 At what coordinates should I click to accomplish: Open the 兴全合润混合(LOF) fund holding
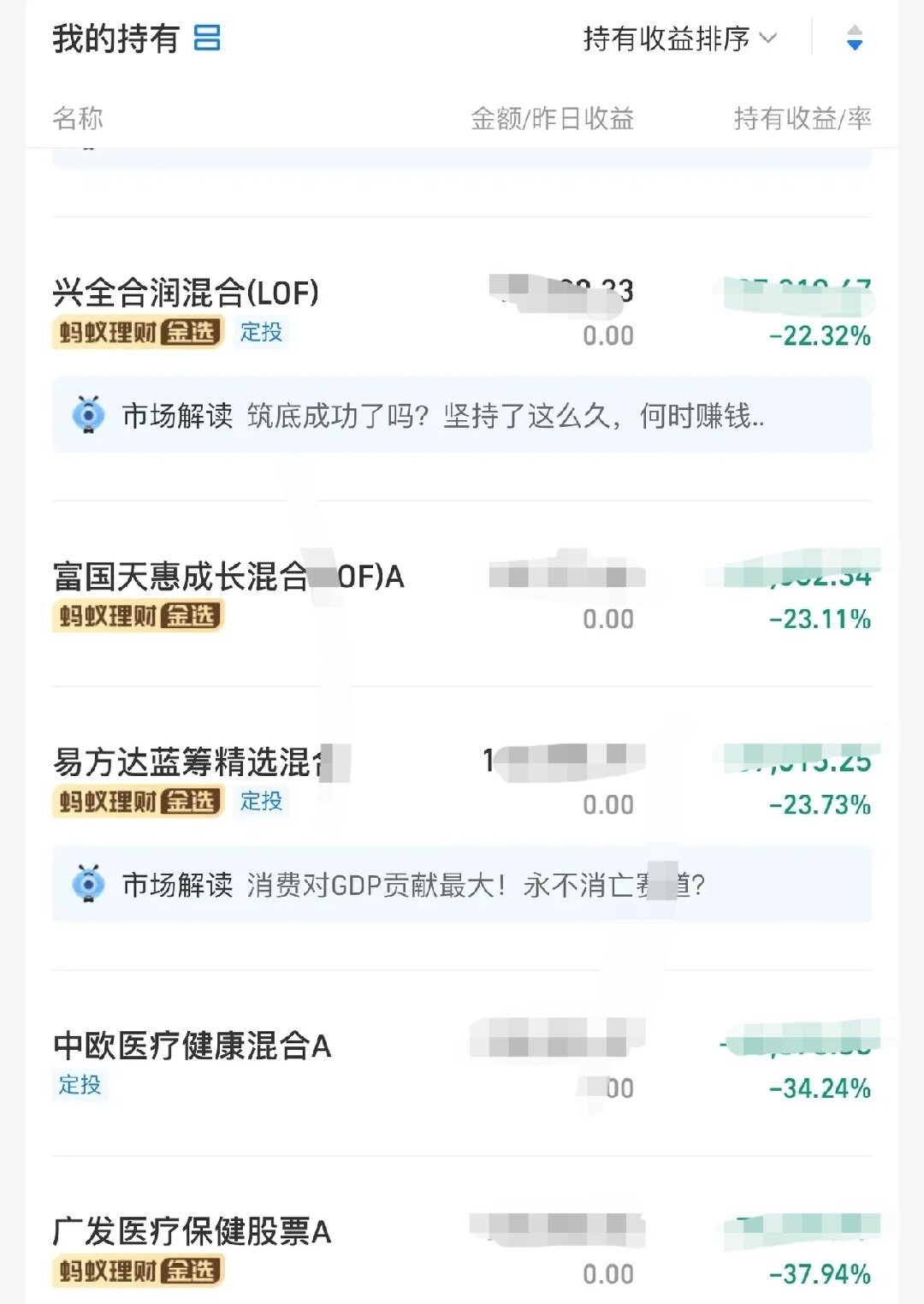(186, 293)
